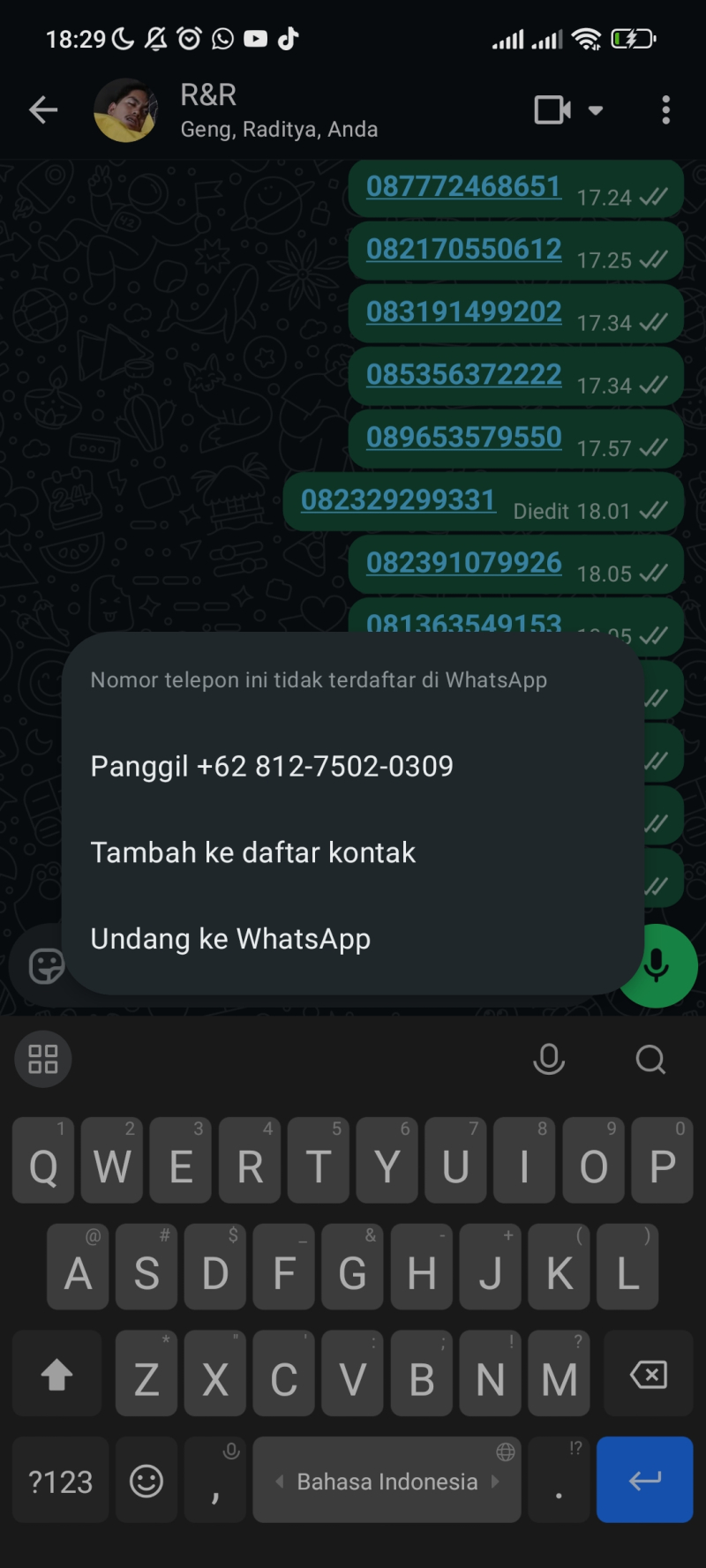Open phone number link 082170550612
The image size is (706, 1568).
click(463, 250)
